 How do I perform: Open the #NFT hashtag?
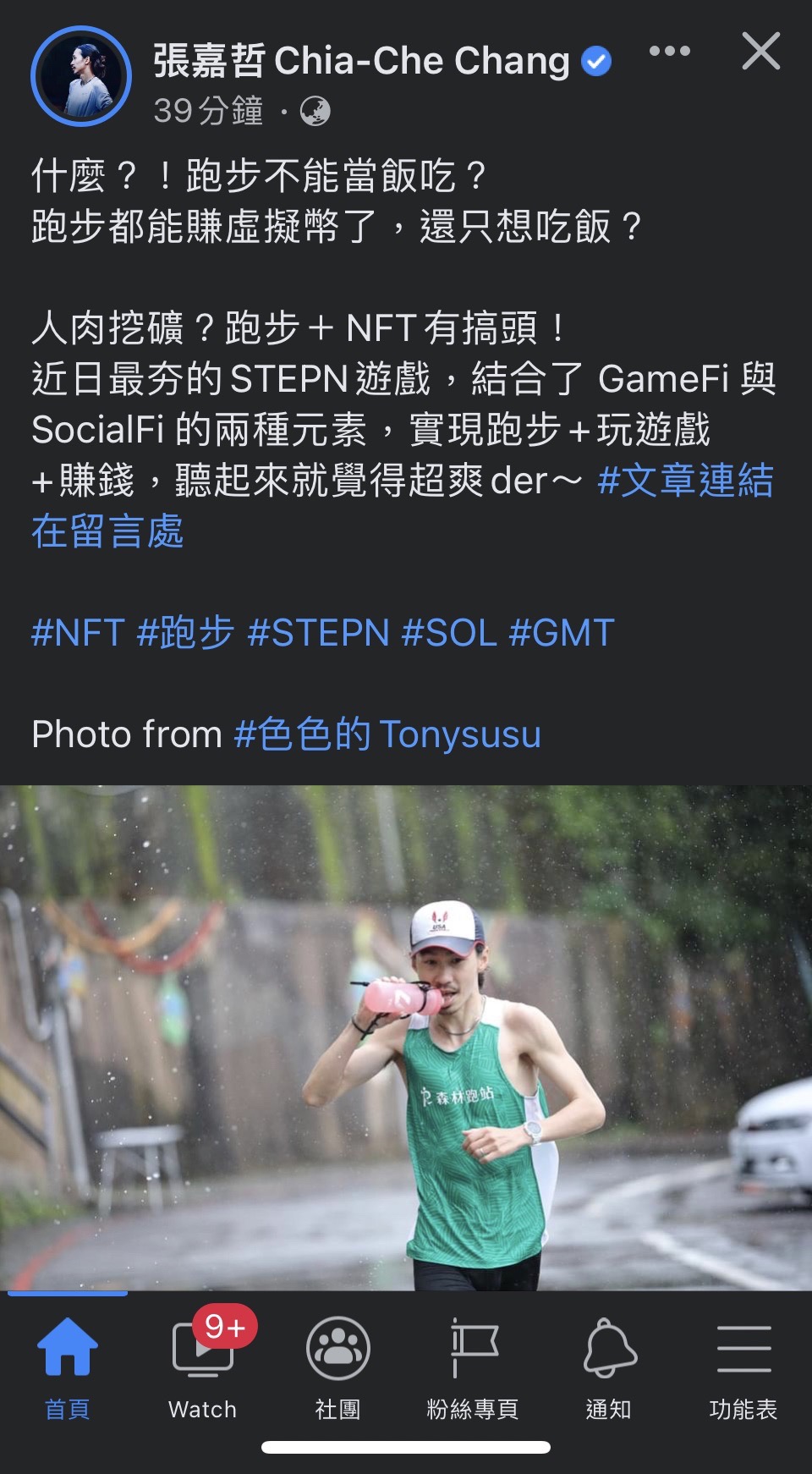coord(78,633)
